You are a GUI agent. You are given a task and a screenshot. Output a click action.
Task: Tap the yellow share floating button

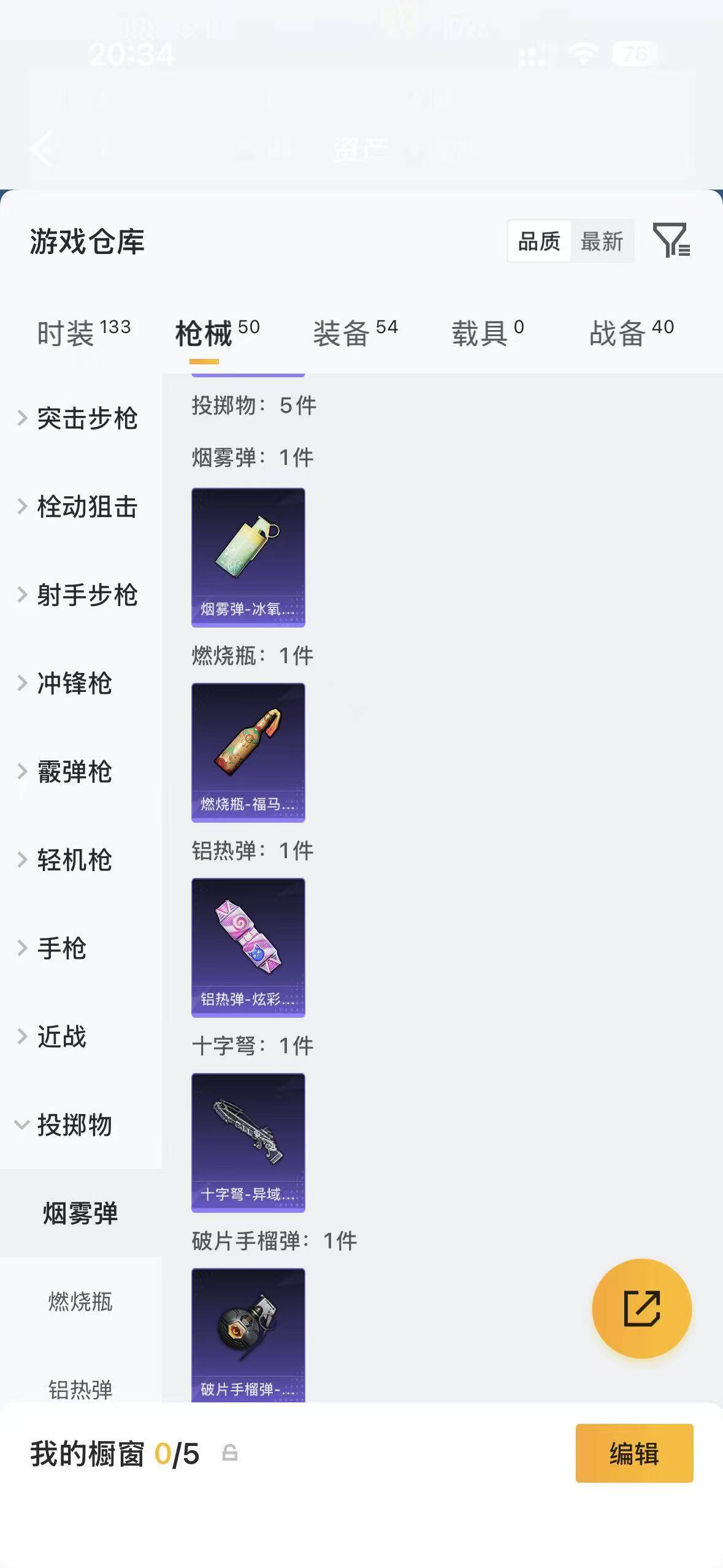640,1308
